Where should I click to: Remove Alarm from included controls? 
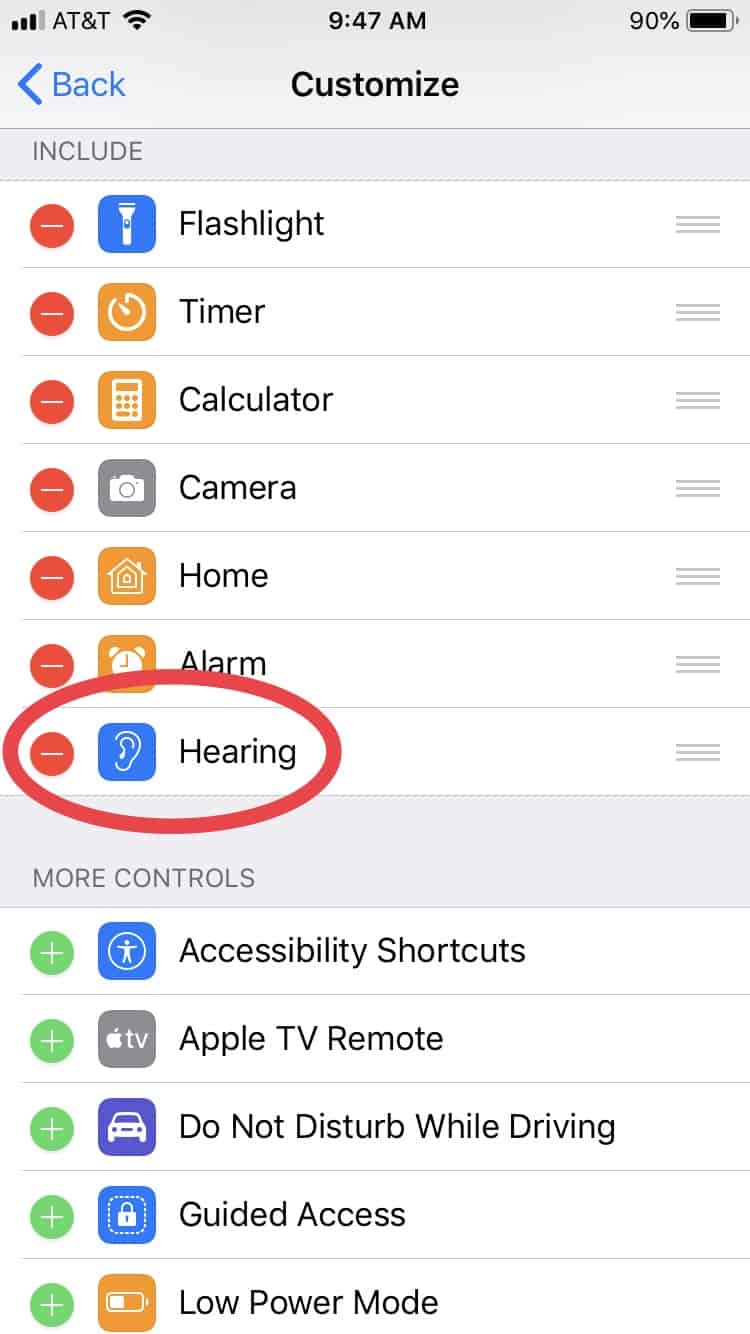51,662
